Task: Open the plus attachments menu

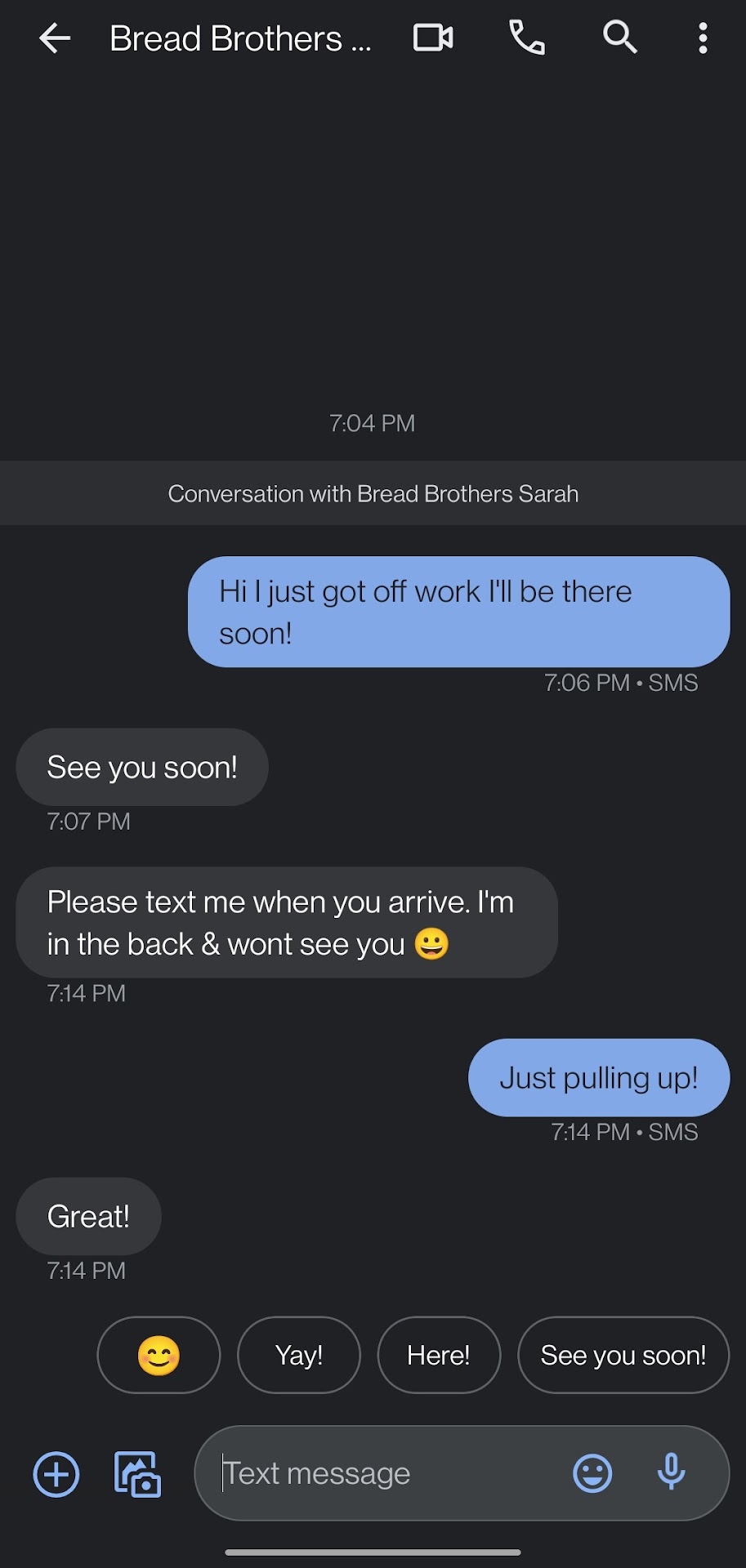Action: click(x=56, y=1474)
